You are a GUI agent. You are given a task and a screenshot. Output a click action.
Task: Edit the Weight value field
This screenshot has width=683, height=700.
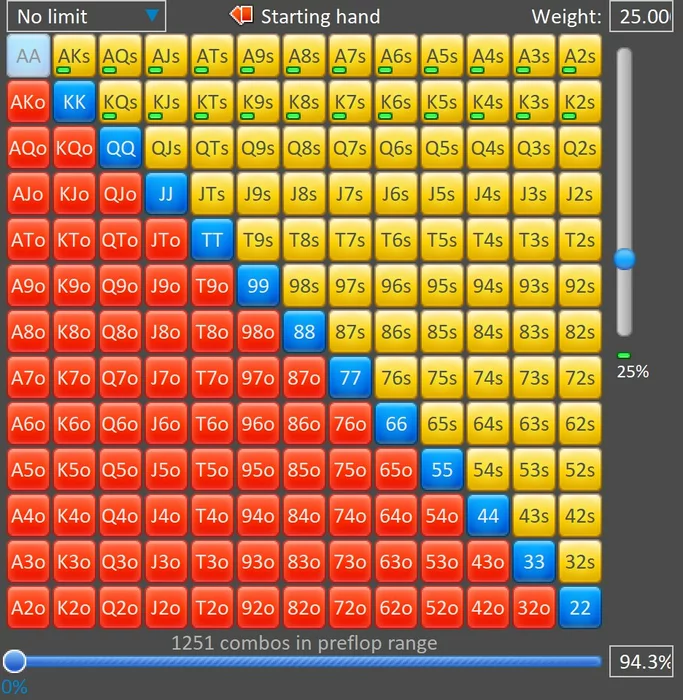pyautogui.click(x=641, y=16)
